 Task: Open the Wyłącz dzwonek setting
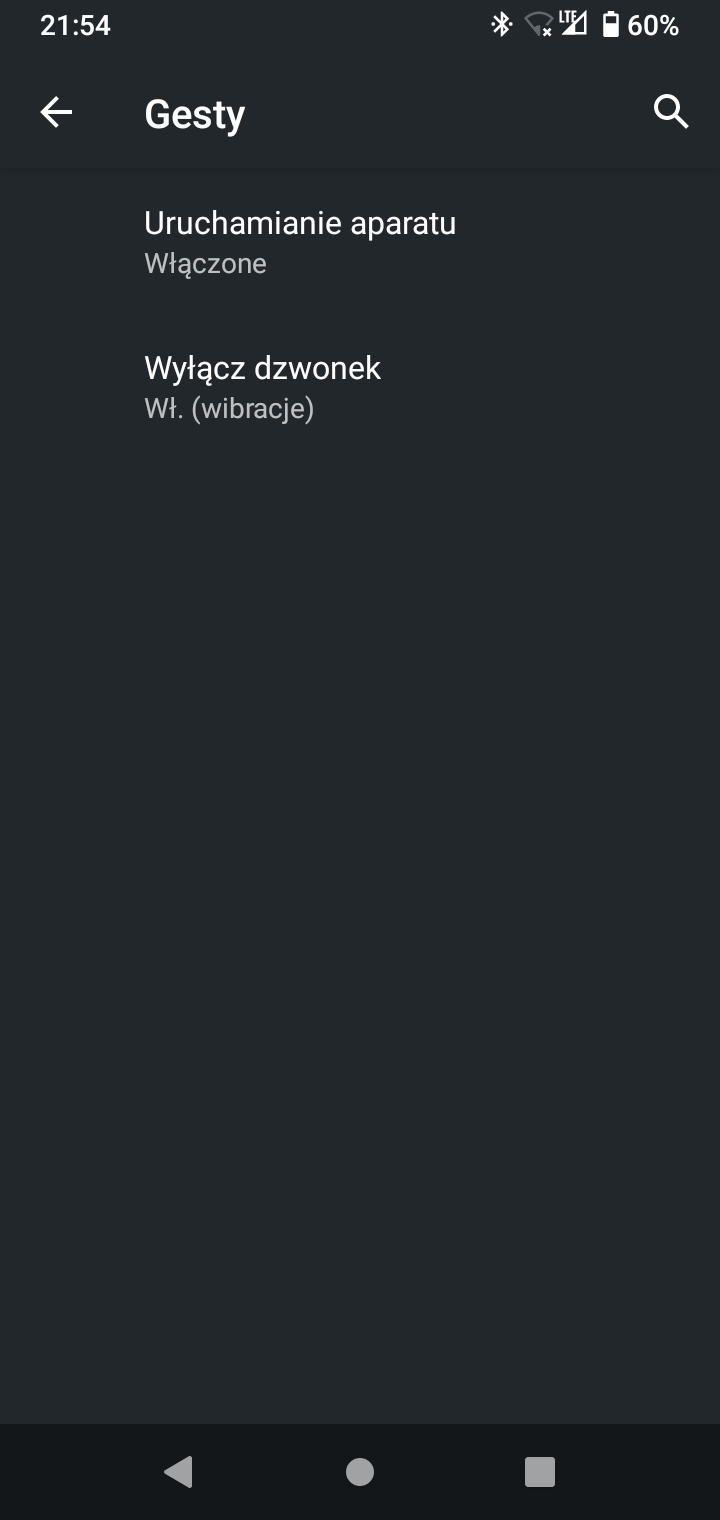point(262,386)
